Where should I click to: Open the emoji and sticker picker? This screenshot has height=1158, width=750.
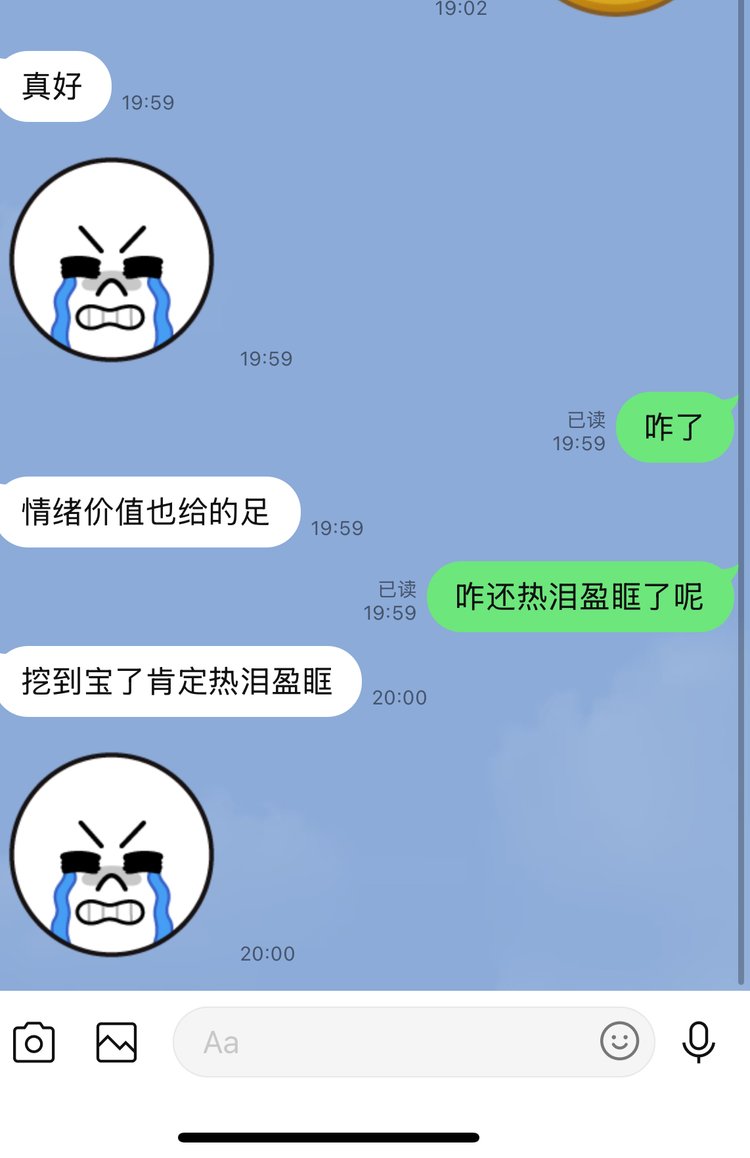tap(619, 1042)
